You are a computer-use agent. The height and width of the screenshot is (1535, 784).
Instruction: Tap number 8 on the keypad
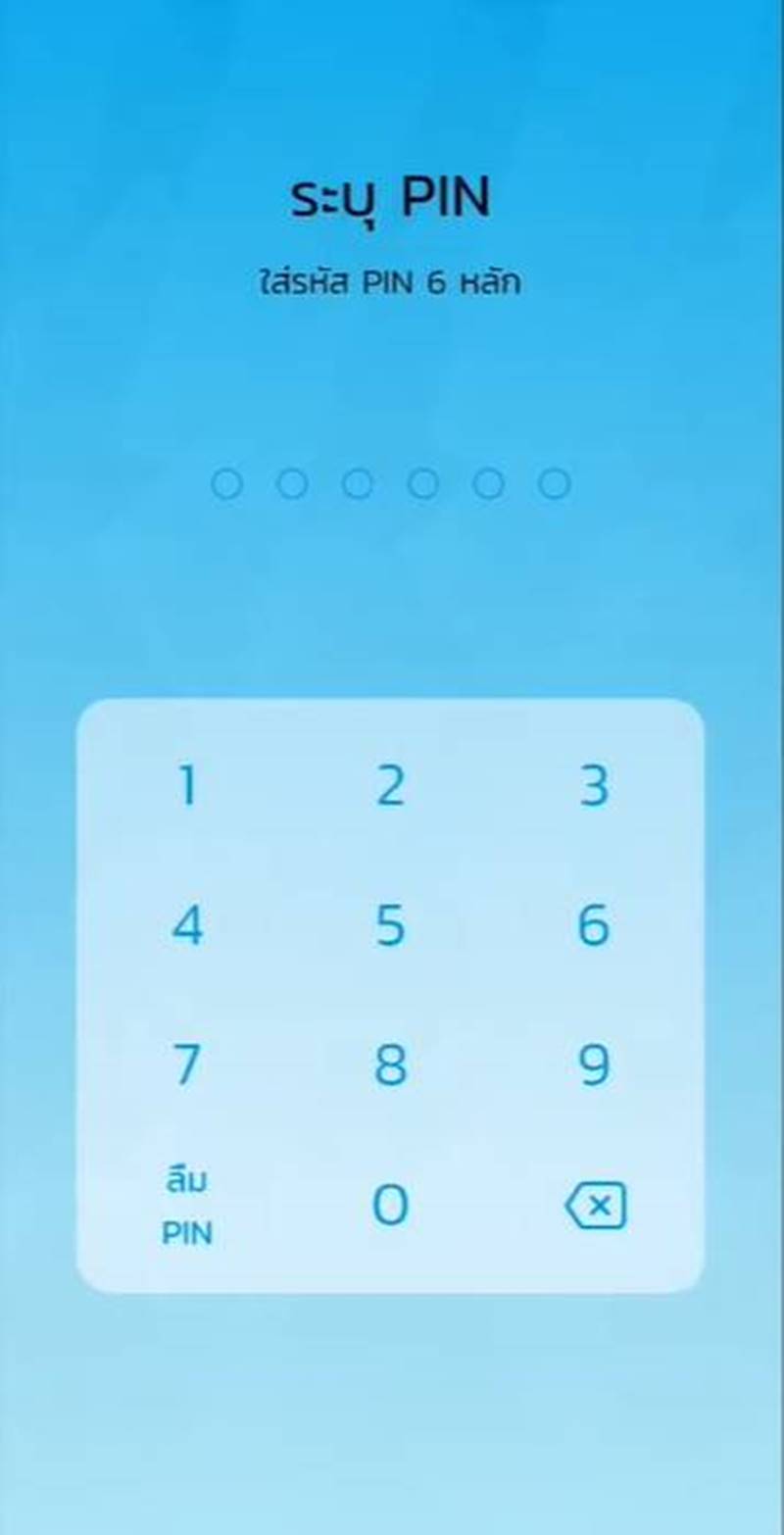point(390,1065)
